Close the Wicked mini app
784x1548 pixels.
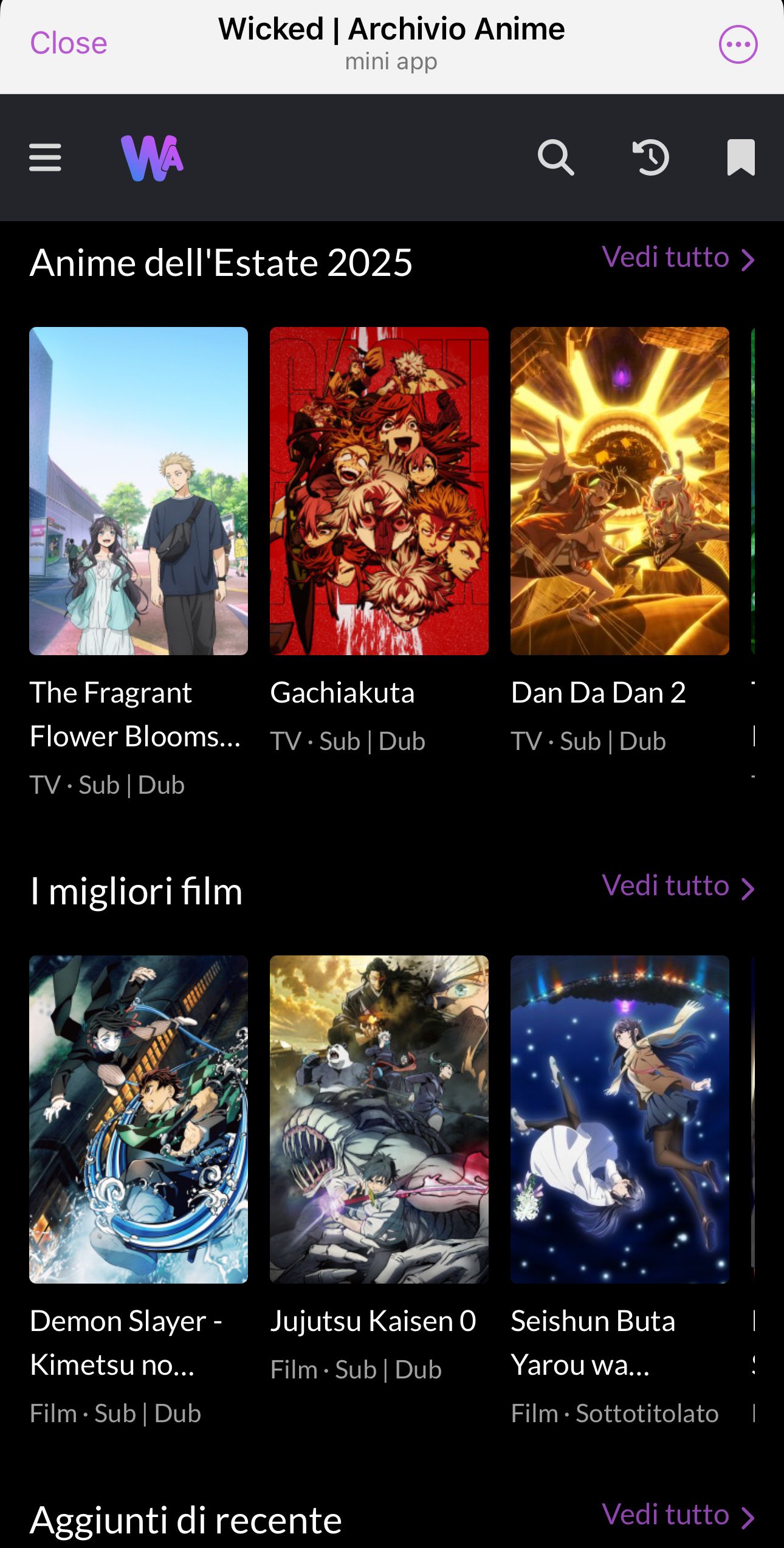click(x=69, y=43)
